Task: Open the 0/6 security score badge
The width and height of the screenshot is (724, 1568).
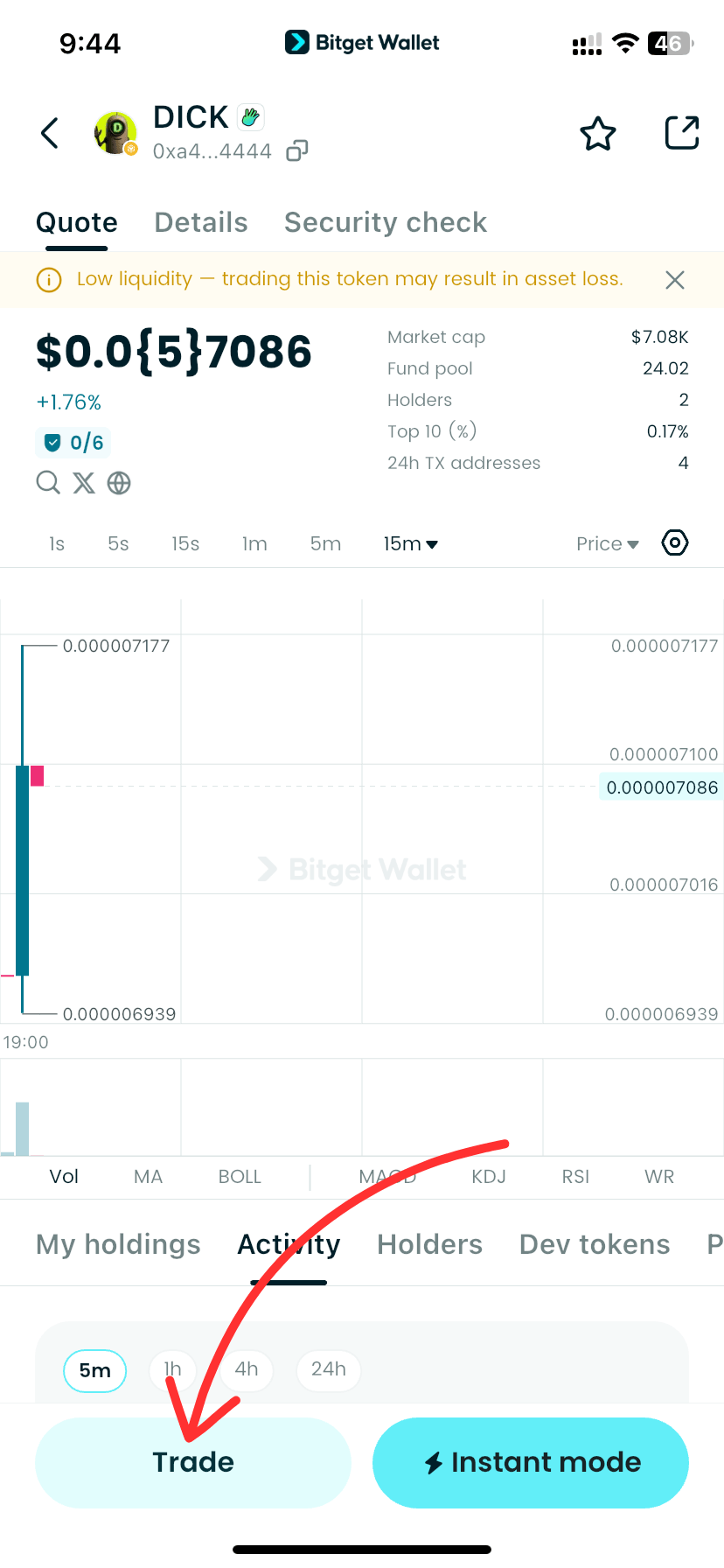Action: 73,443
